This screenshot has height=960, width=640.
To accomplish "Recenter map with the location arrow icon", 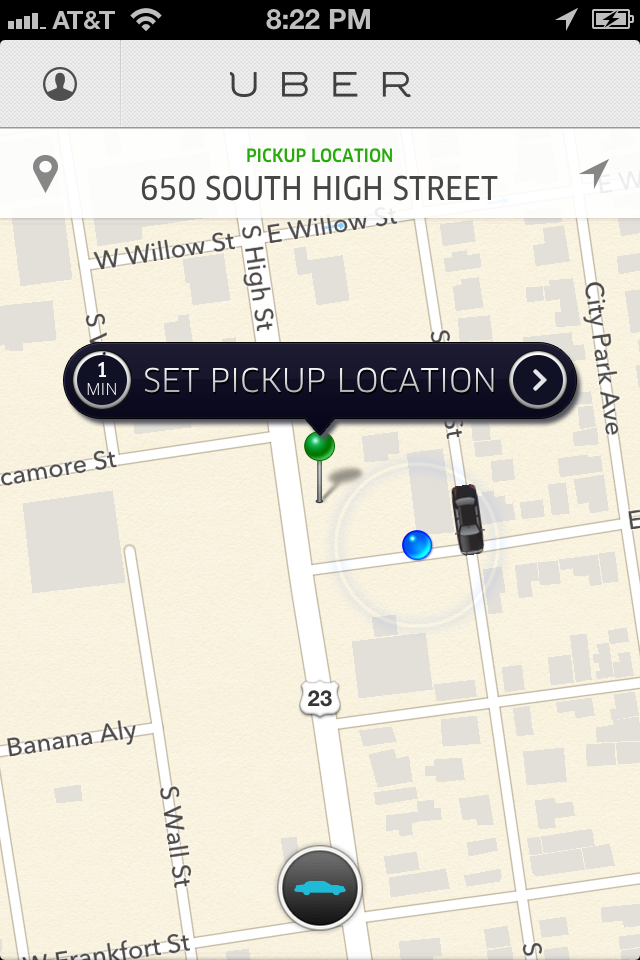I will click(594, 174).
